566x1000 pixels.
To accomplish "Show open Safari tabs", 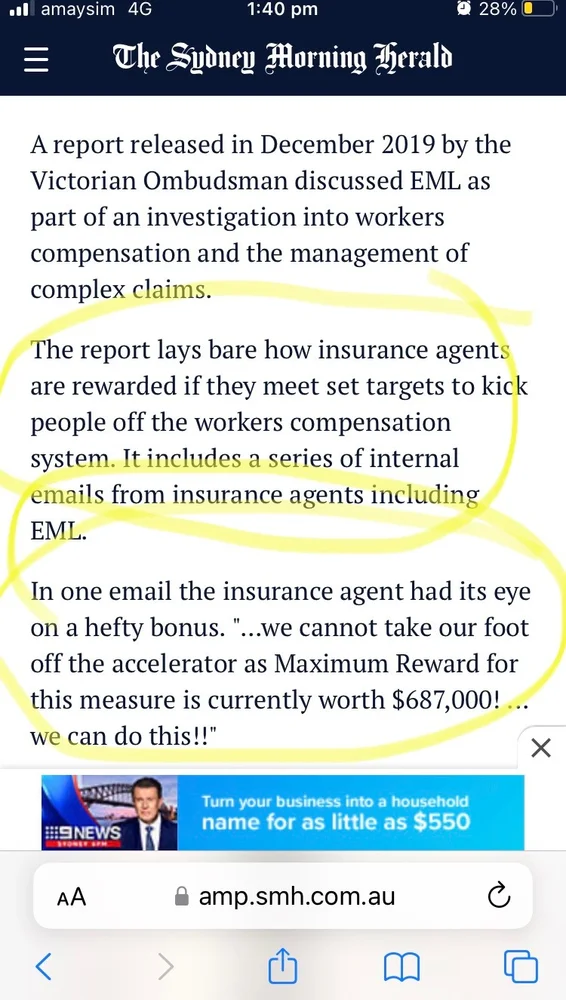I will click(521, 966).
